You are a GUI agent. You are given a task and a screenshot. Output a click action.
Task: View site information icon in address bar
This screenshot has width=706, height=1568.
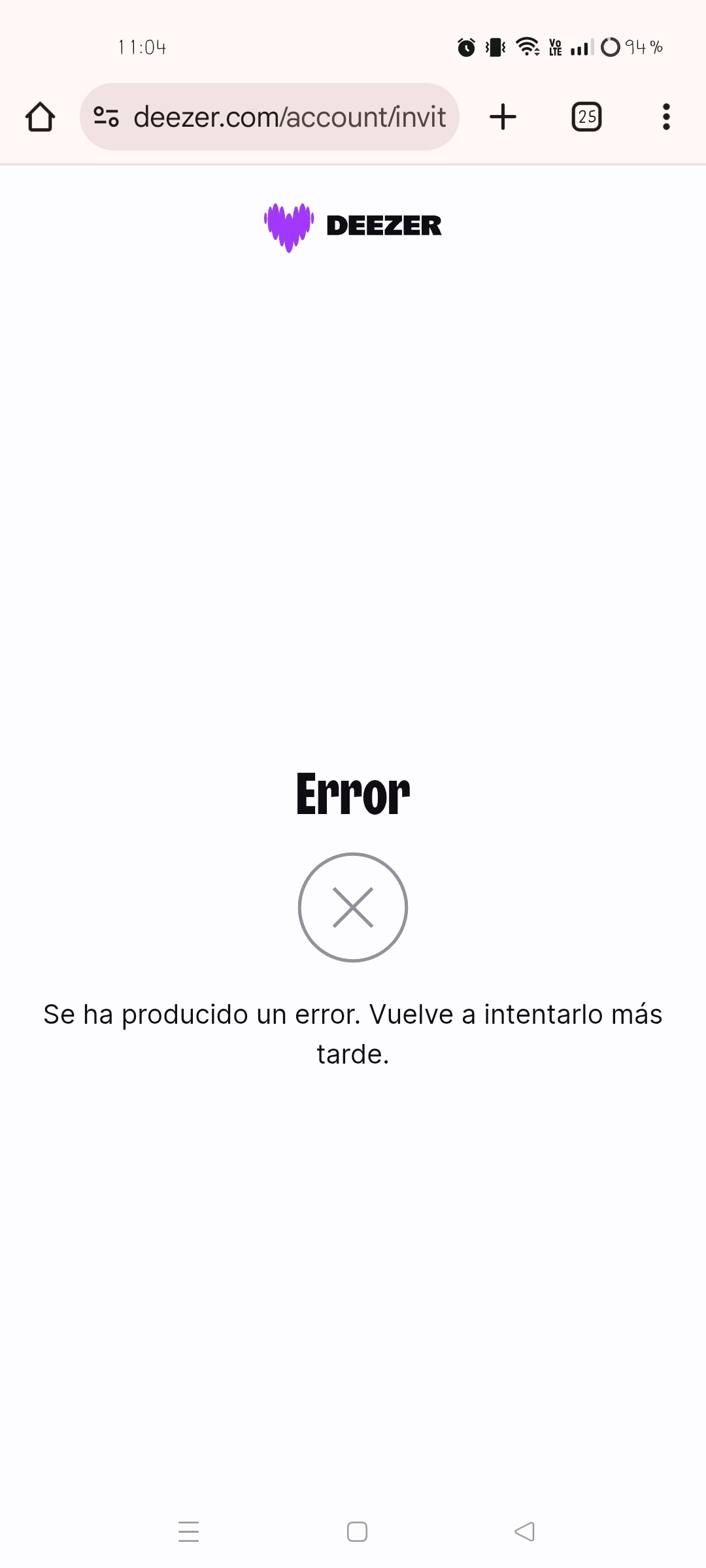106,117
